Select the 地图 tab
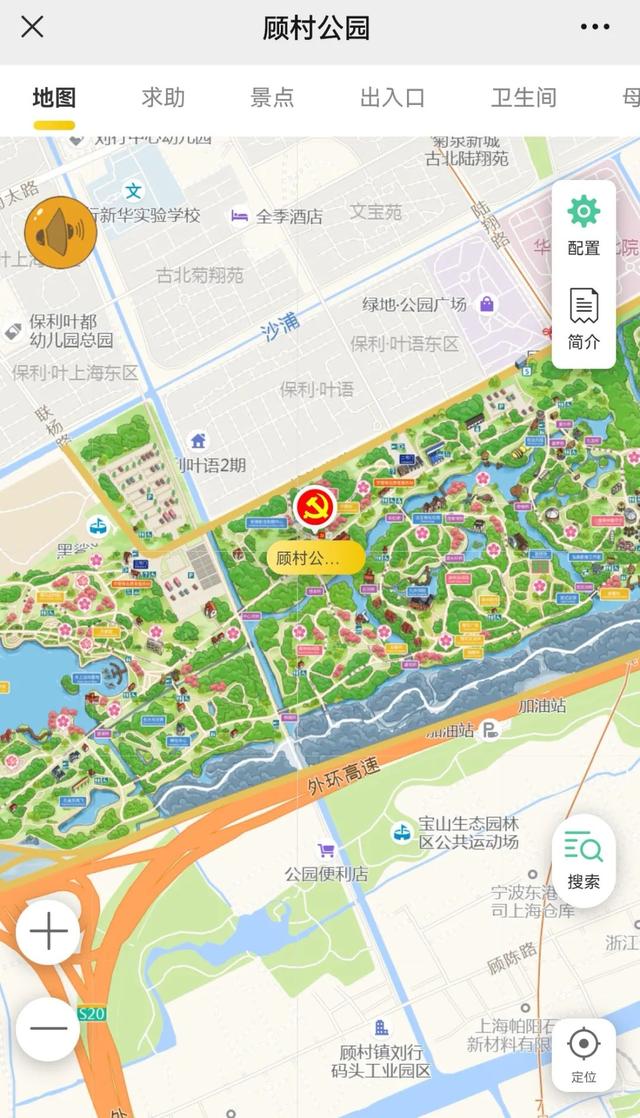This screenshot has width=640, height=1118. [x=54, y=98]
